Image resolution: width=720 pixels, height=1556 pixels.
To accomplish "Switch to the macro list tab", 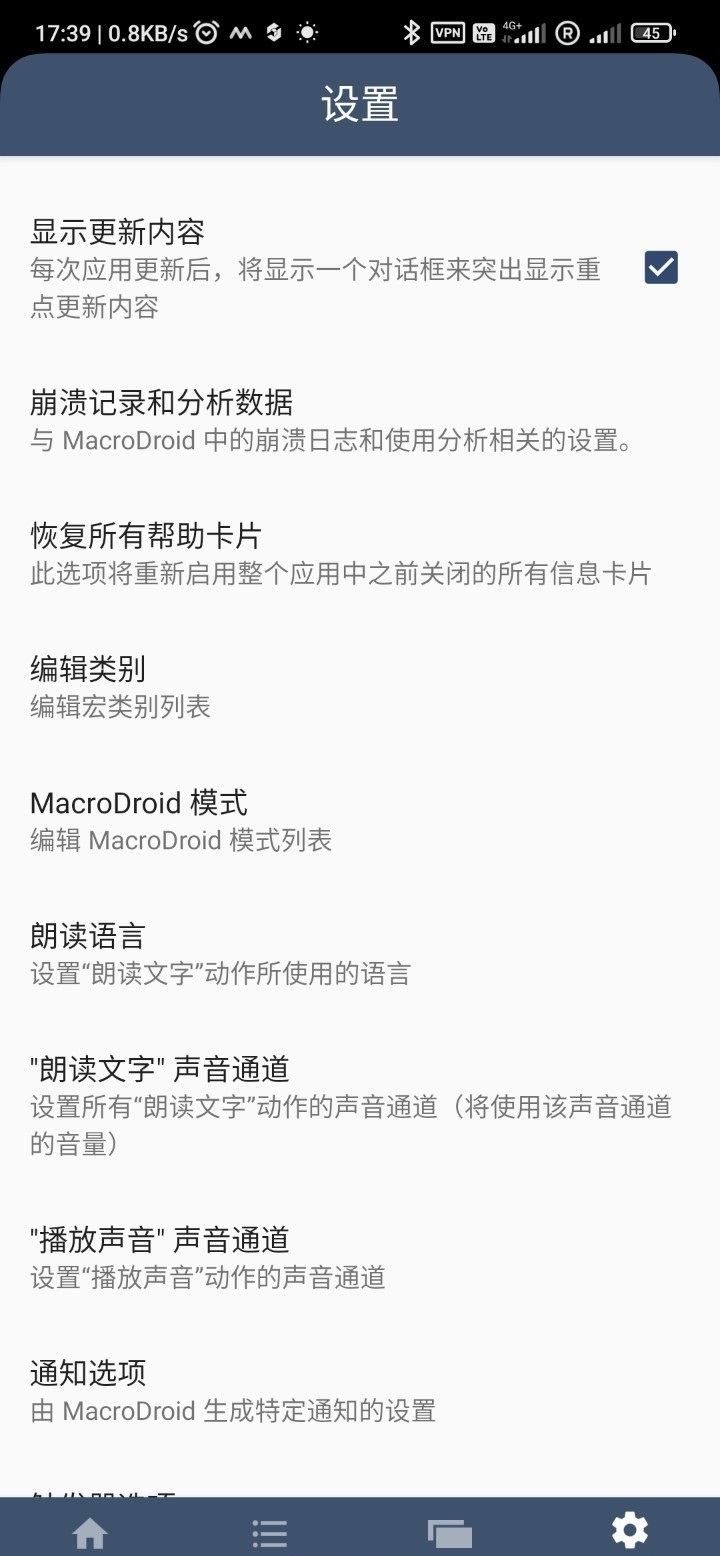I will pos(269,1531).
